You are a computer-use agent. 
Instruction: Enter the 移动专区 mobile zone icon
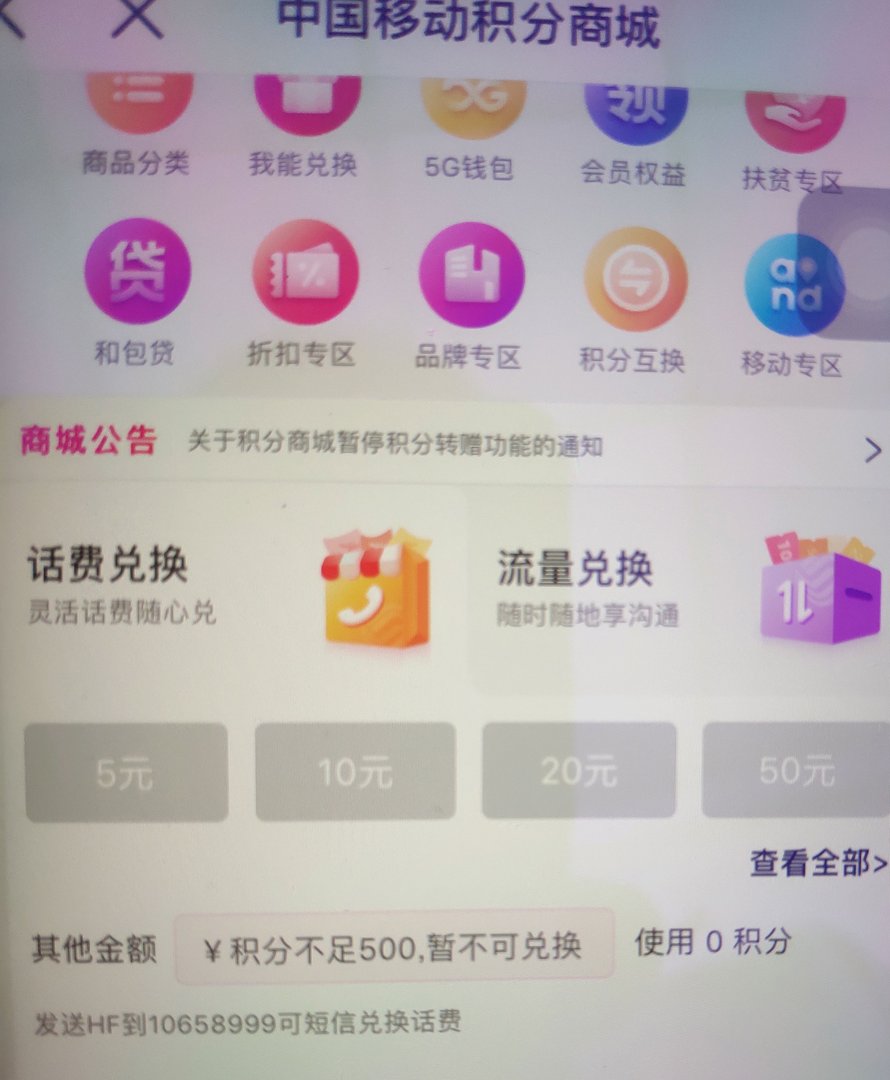(793, 283)
